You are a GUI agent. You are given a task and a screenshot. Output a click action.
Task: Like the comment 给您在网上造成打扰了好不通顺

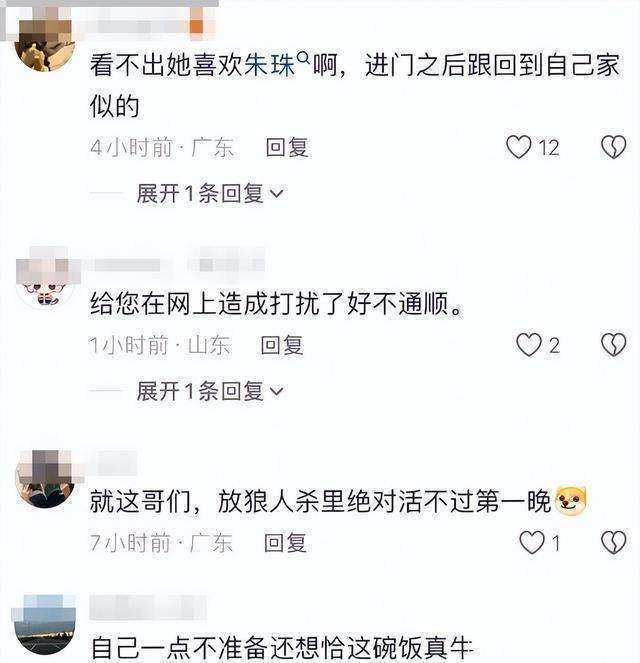(528, 346)
